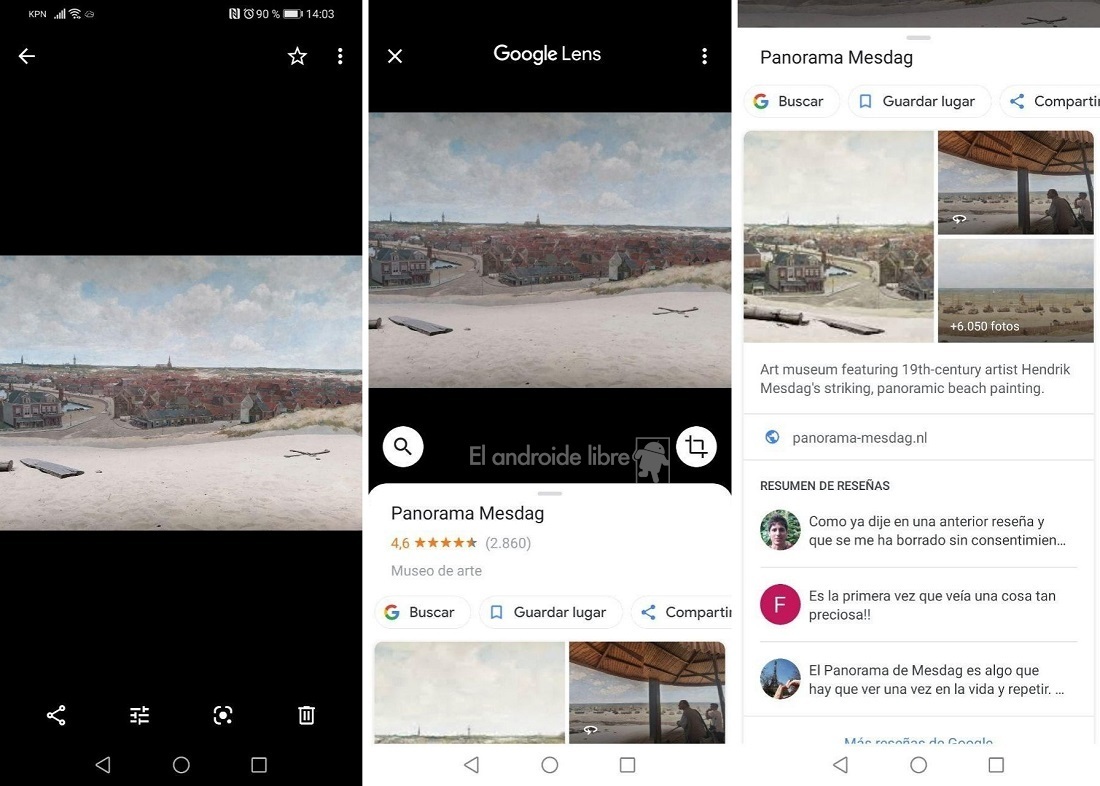Screen dimensions: 1100x786
Task: Open the review "Es la primera vez que veía"
Action: point(932,605)
